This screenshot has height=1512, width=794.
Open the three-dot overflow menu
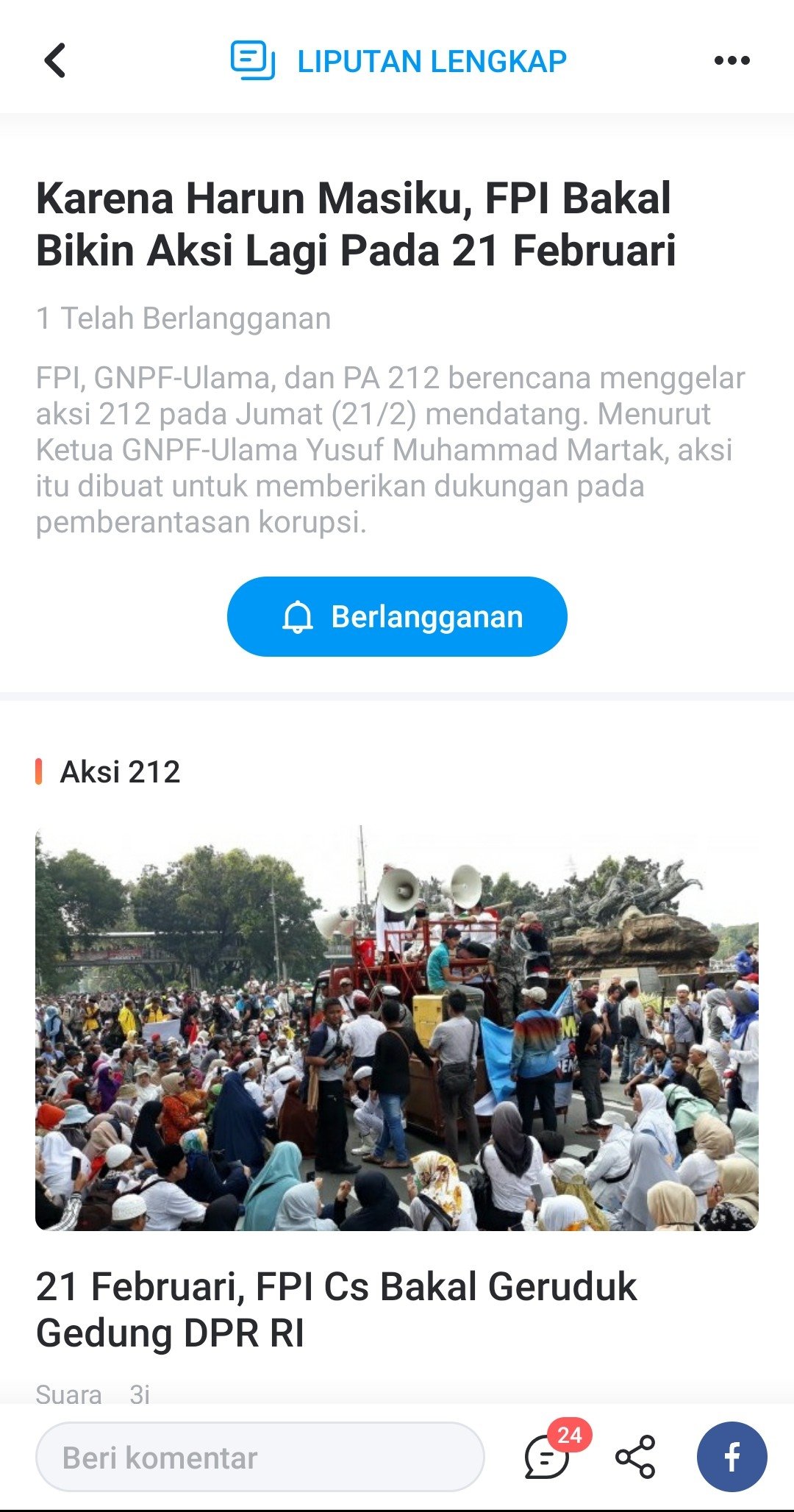[732, 60]
